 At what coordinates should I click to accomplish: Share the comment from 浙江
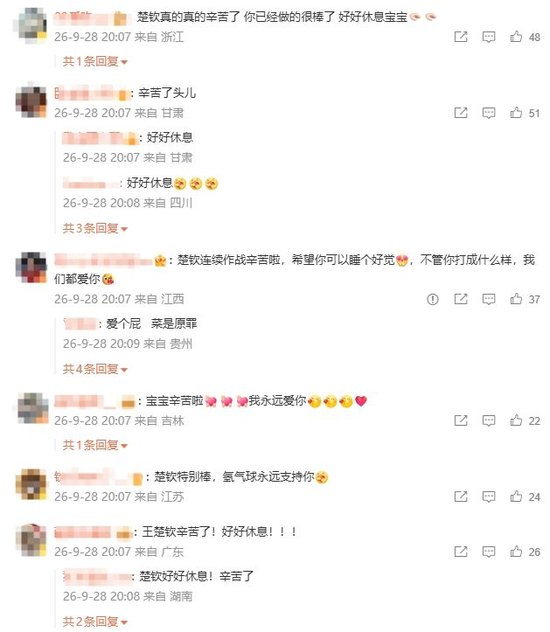[x=461, y=37]
